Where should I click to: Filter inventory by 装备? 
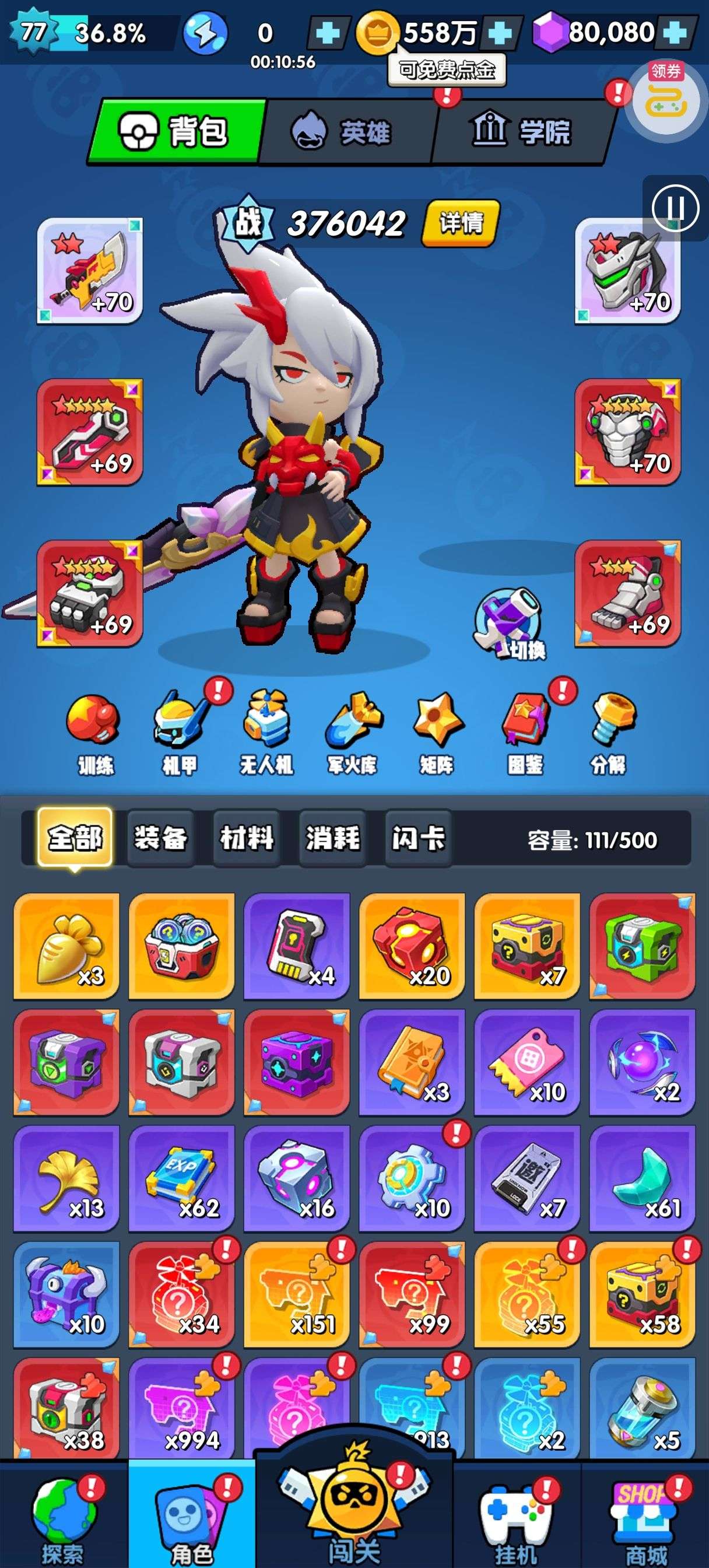pos(161,838)
